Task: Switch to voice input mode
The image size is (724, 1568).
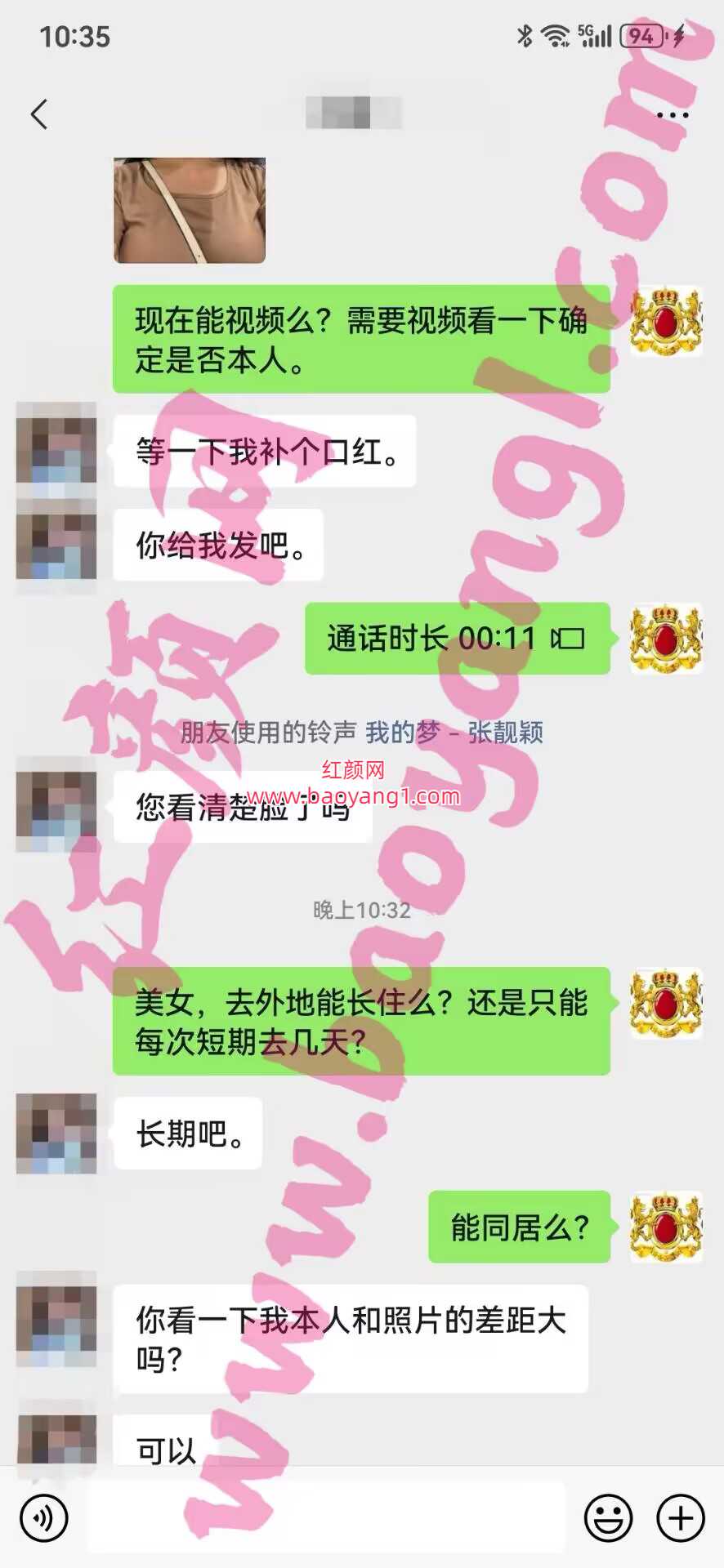Action: (44, 1518)
